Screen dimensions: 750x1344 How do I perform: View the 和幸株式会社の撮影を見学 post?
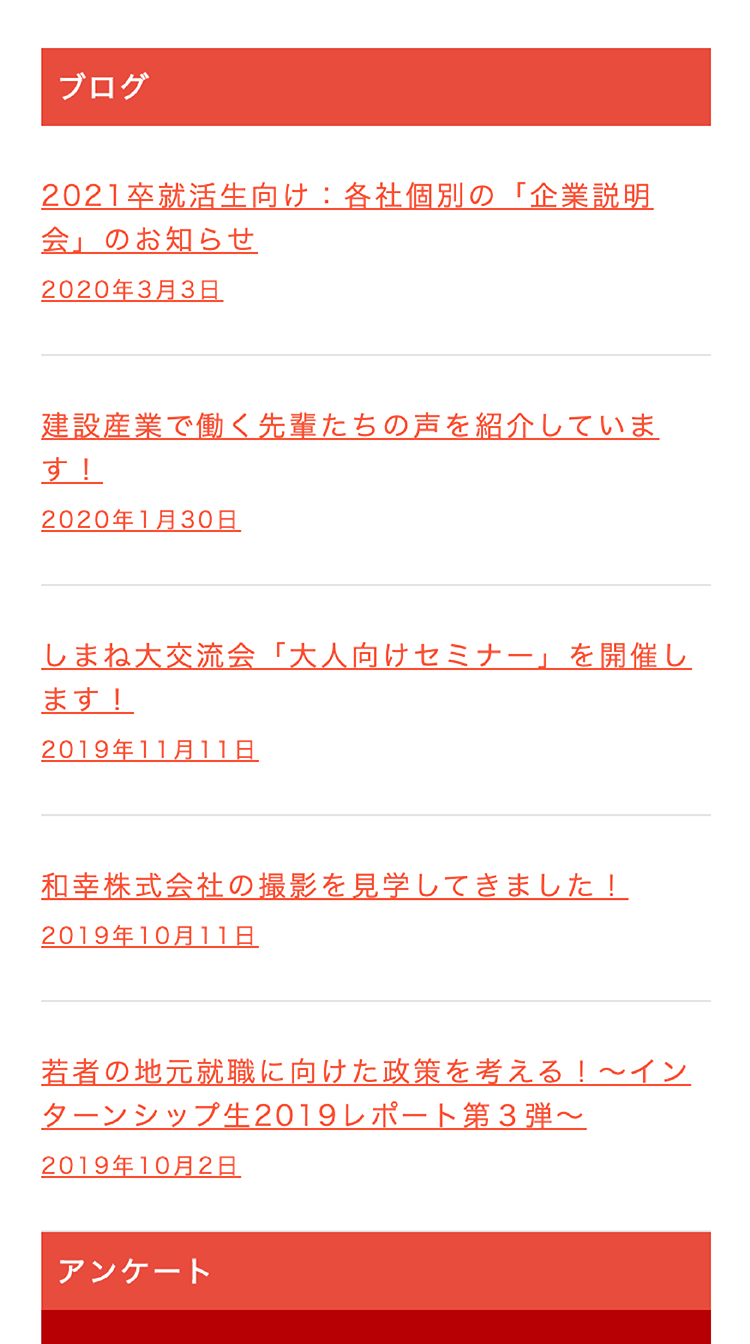pyautogui.click(x=334, y=886)
